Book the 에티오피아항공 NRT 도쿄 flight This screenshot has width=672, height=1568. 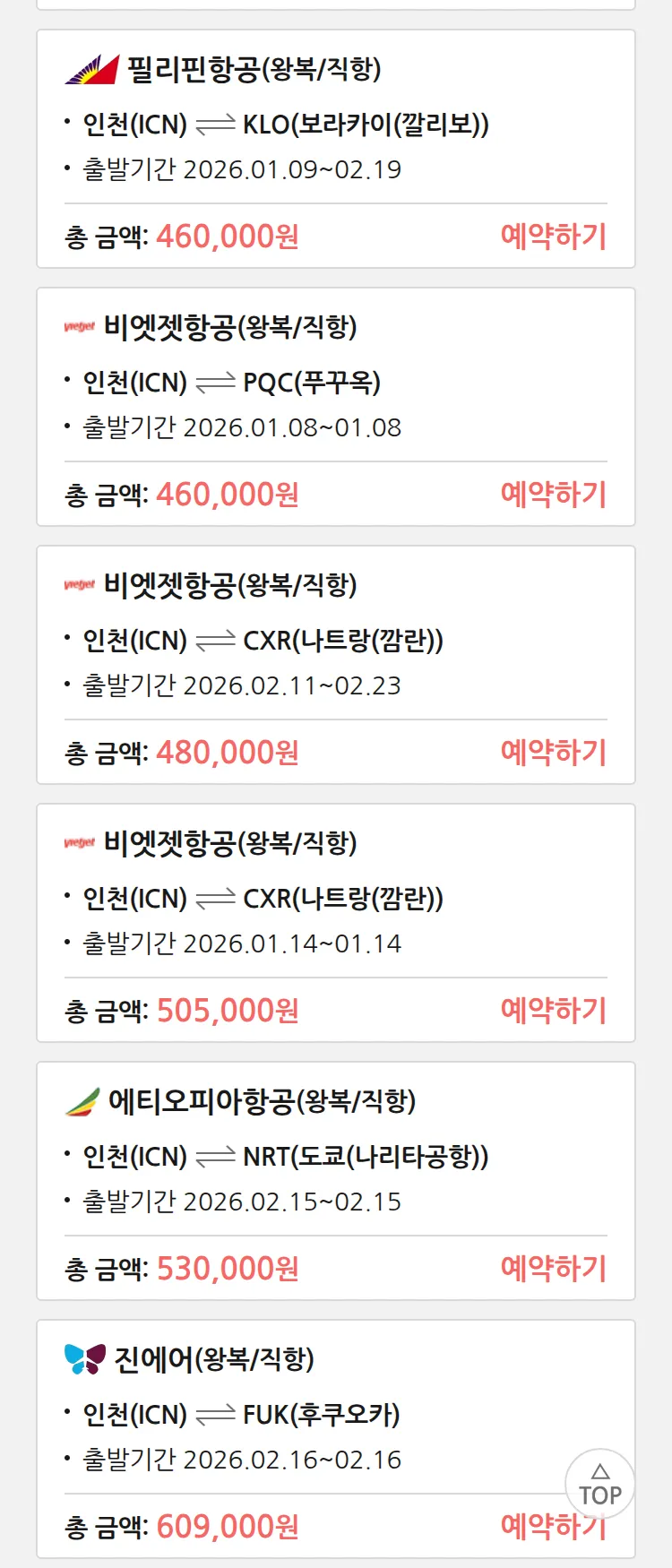pyautogui.click(x=553, y=1269)
